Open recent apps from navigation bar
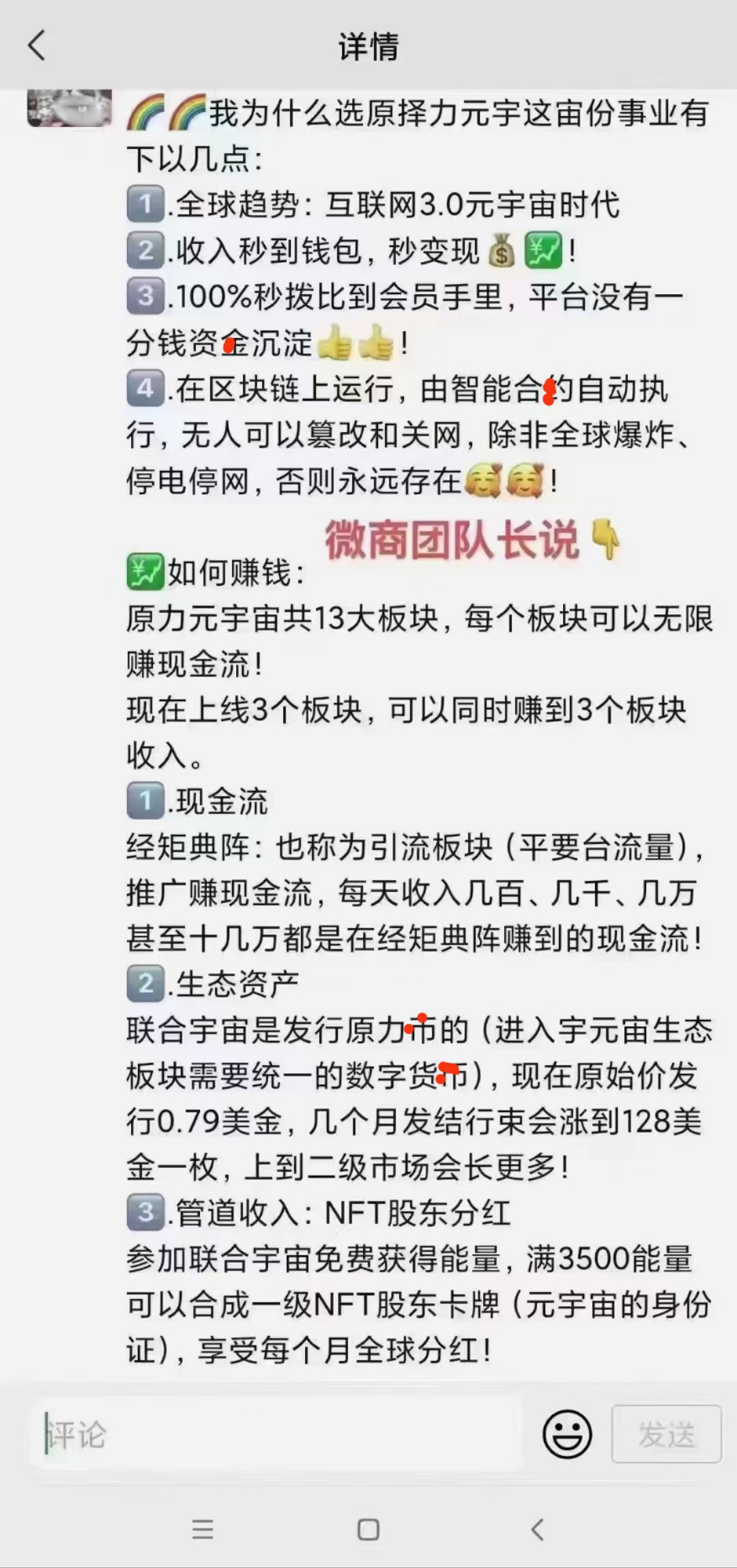This screenshot has height=1568, width=737. tap(203, 1529)
